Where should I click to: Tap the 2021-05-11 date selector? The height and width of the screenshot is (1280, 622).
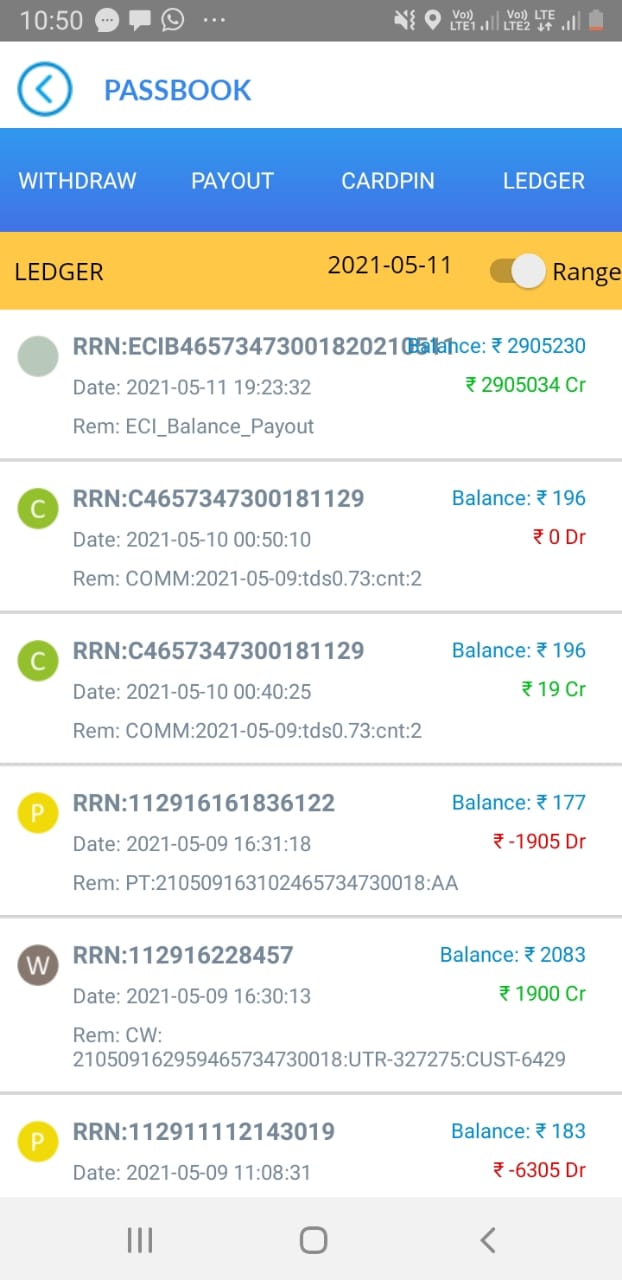click(390, 266)
